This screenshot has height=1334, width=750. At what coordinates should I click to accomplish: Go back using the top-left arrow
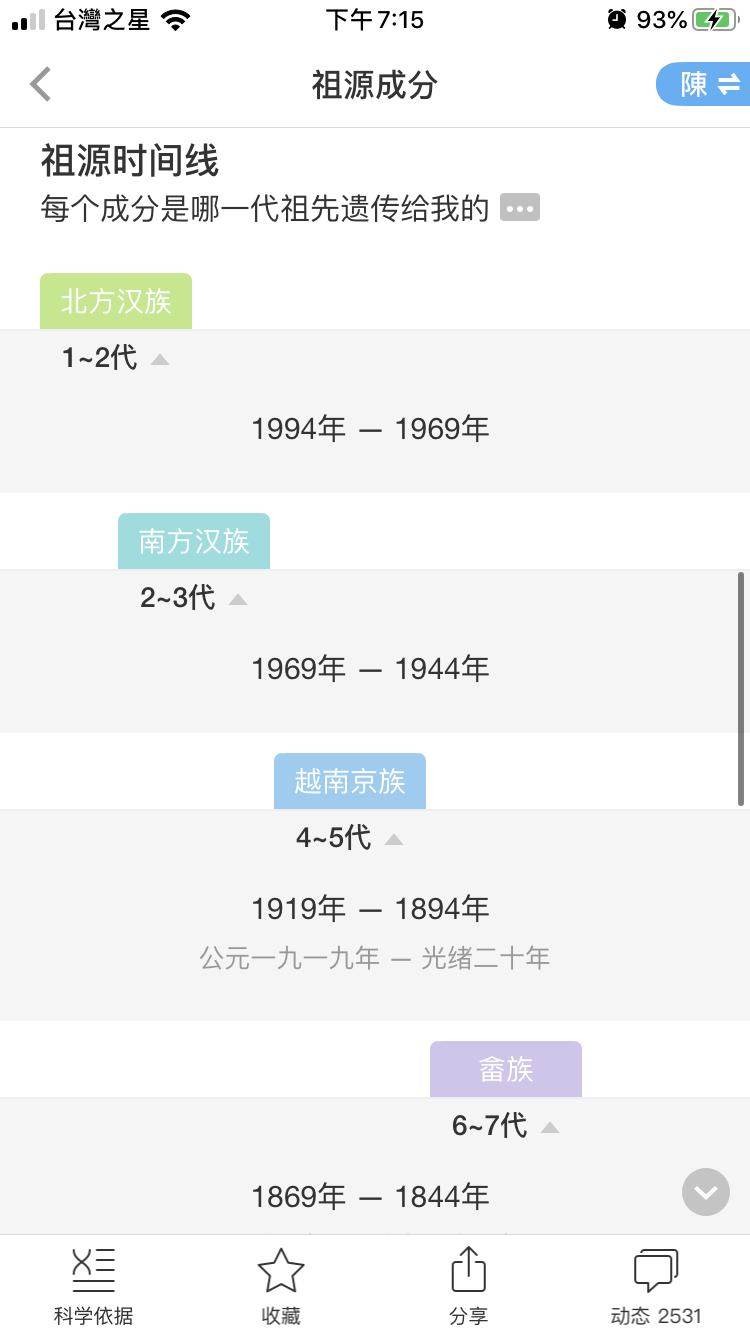[40, 85]
